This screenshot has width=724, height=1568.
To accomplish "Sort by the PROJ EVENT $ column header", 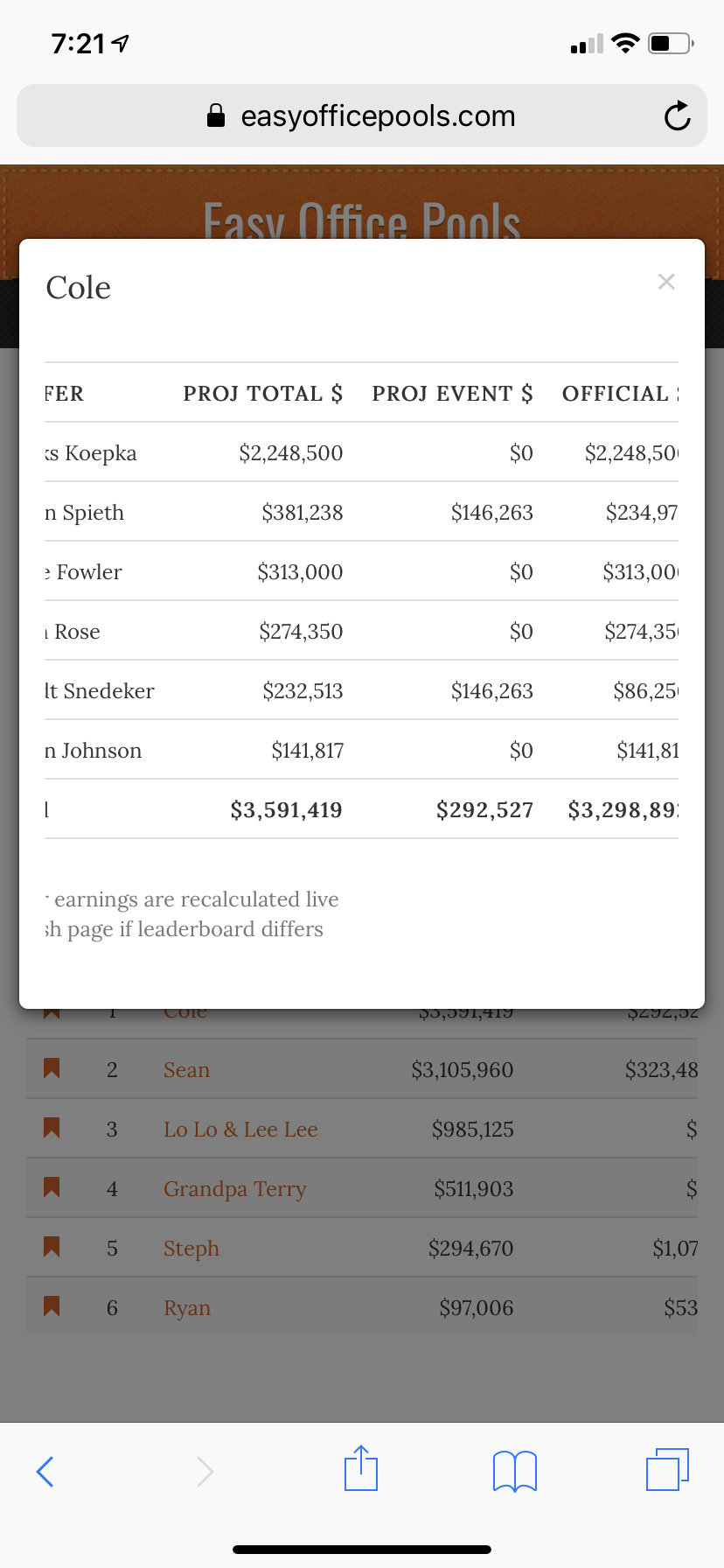I will (452, 394).
